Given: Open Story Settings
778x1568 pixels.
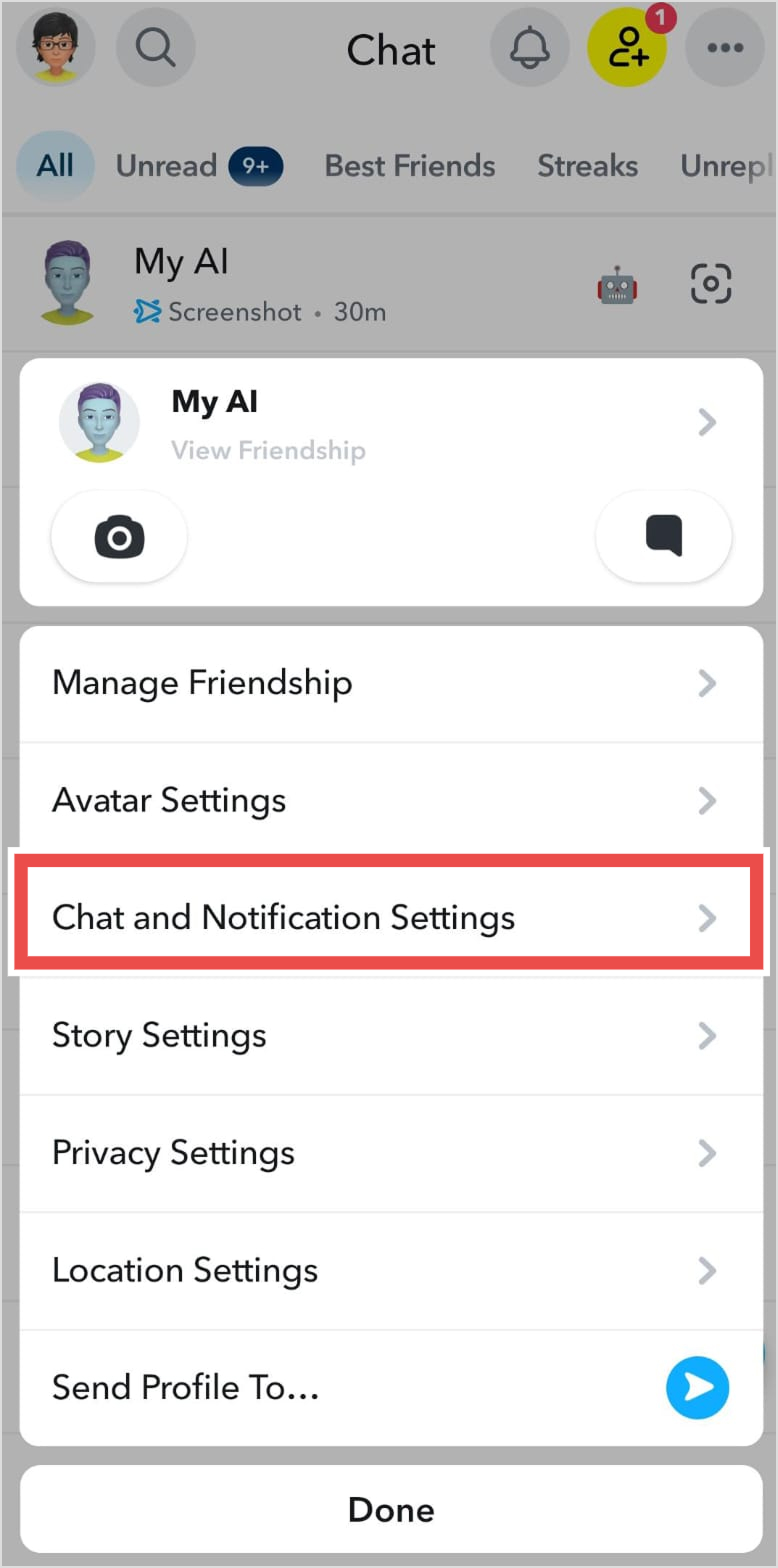Looking at the screenshot, I should 388,1035.
